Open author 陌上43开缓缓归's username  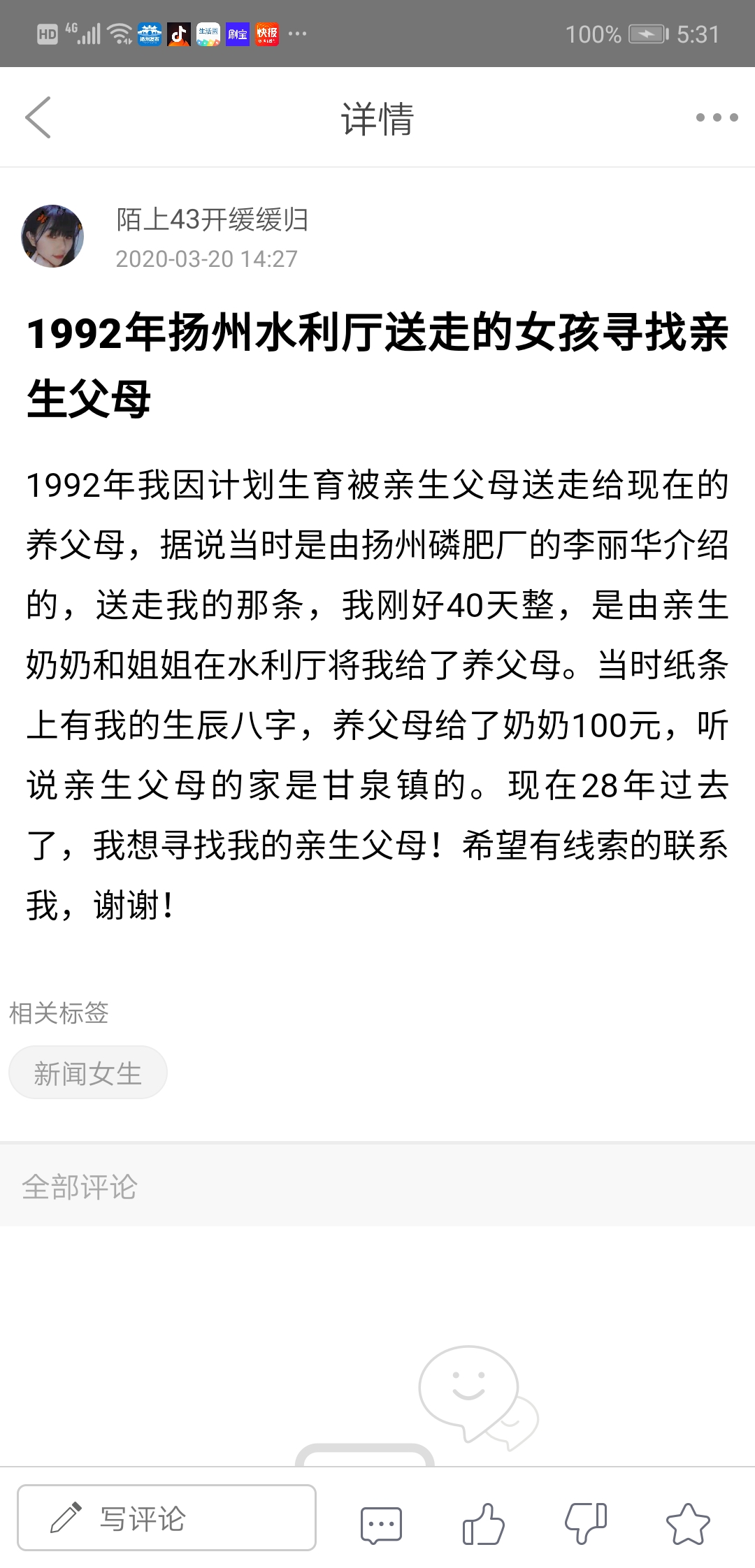coord(212,219)
